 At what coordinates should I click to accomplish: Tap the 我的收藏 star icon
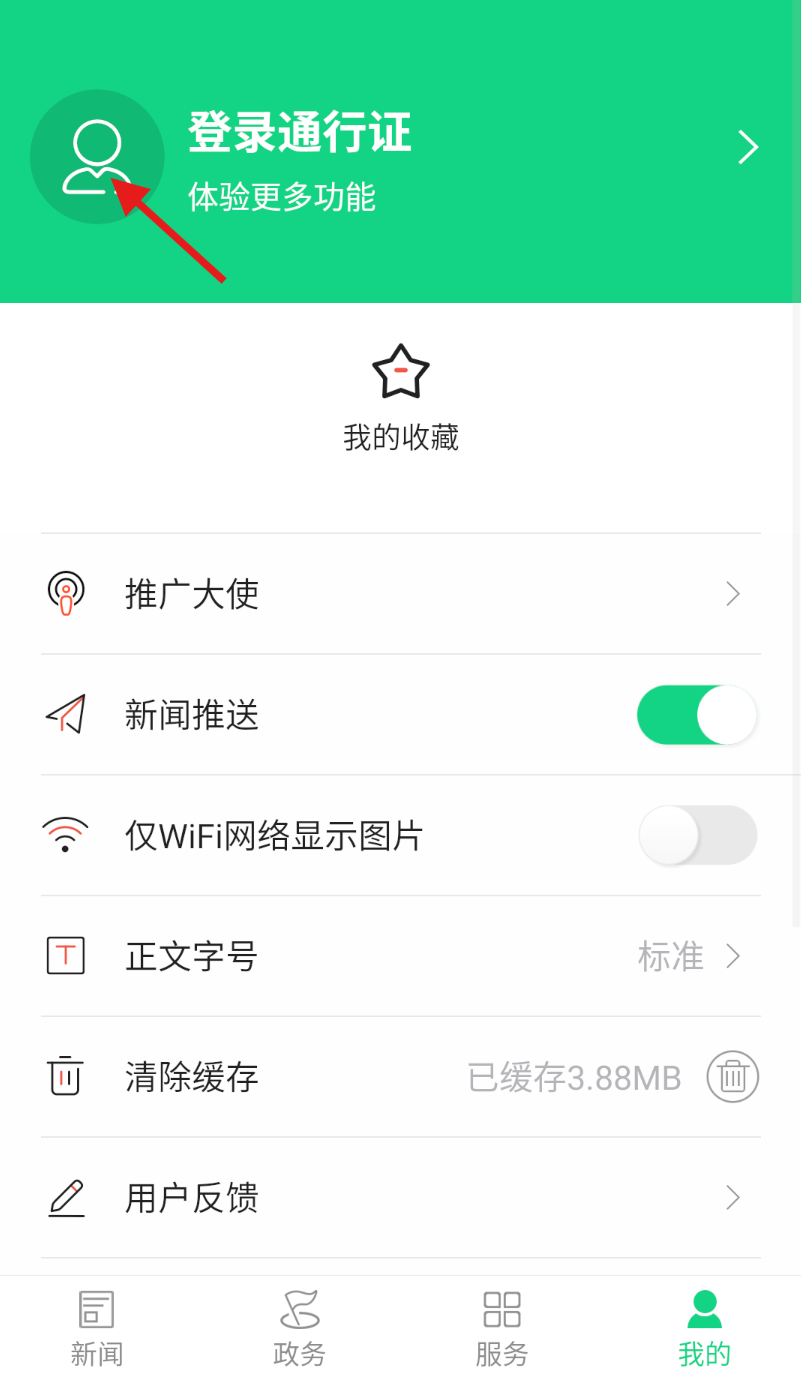pyautogui.click(x=400, y=369)
